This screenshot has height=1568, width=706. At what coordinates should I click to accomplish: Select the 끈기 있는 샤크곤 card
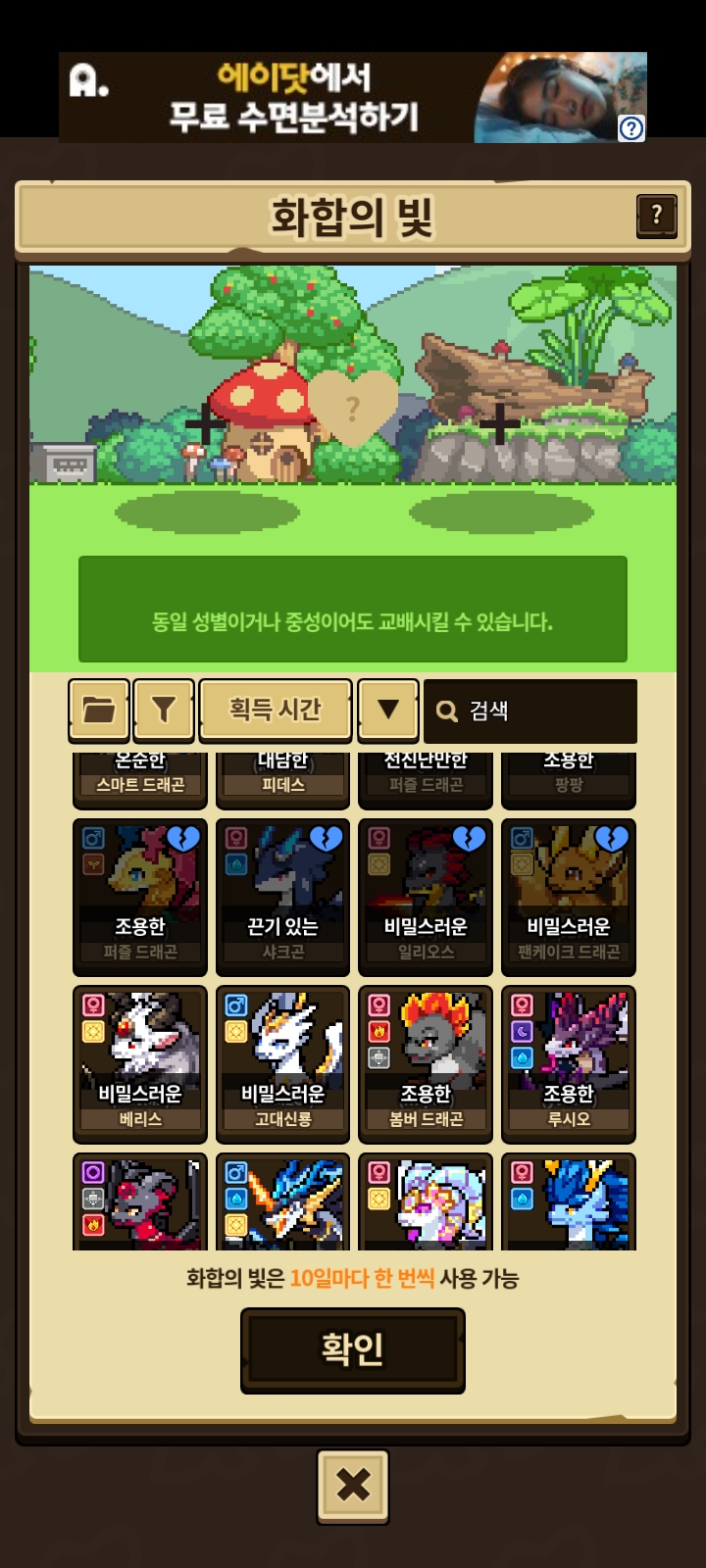[x=282, y=897]
